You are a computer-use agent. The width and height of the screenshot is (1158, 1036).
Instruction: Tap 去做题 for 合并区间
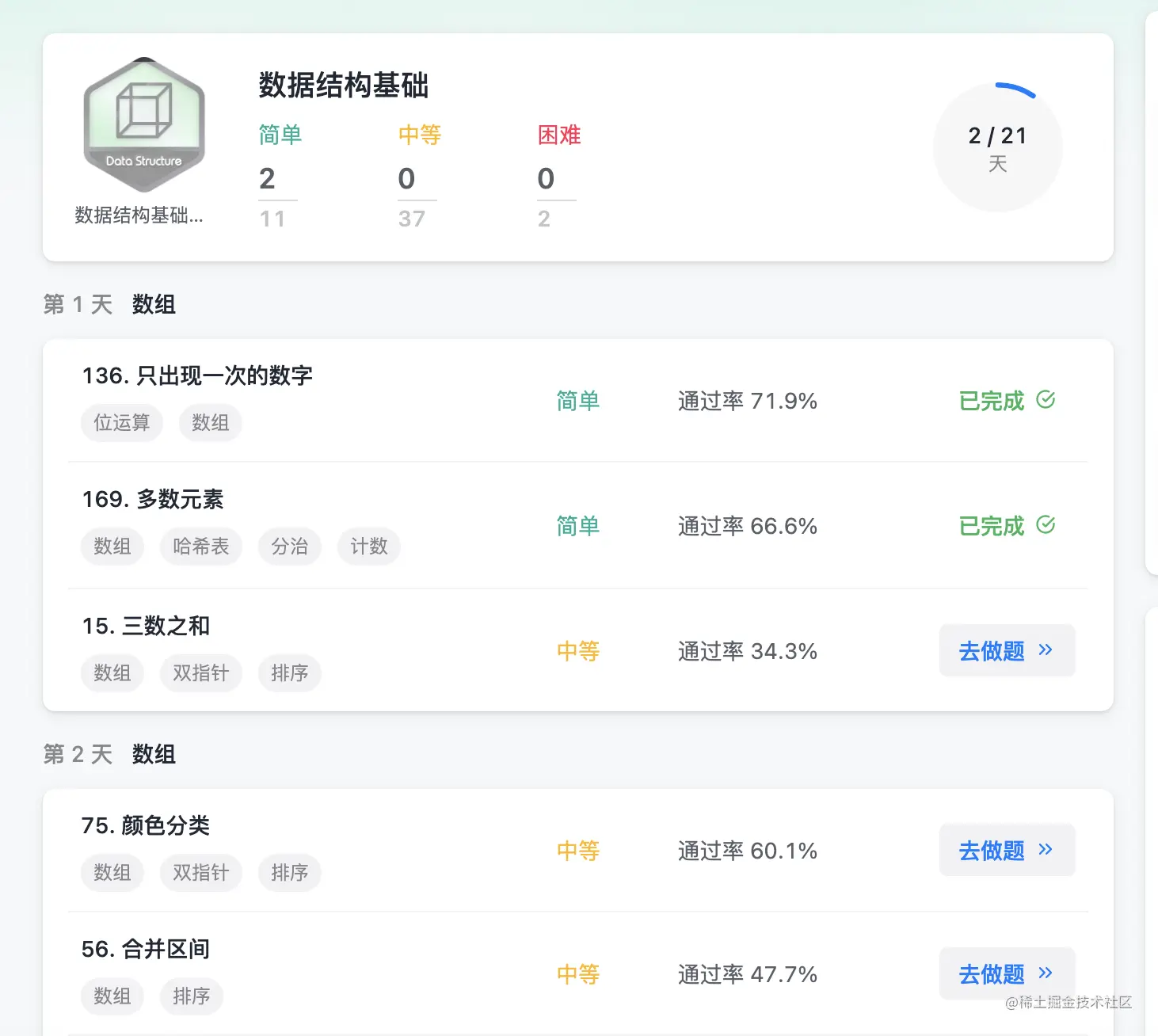tap(1006, 974)
